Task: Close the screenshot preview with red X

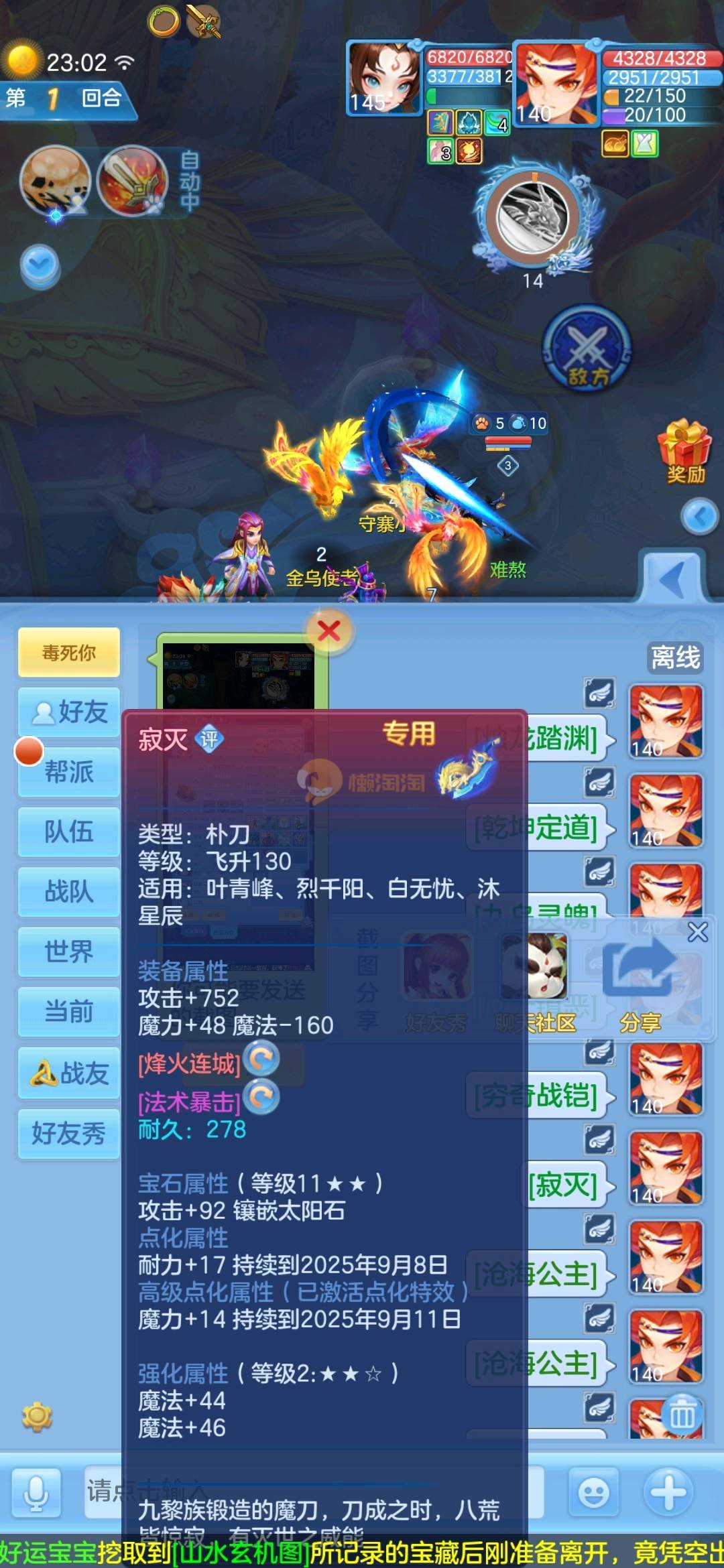Action: point(328,631)
